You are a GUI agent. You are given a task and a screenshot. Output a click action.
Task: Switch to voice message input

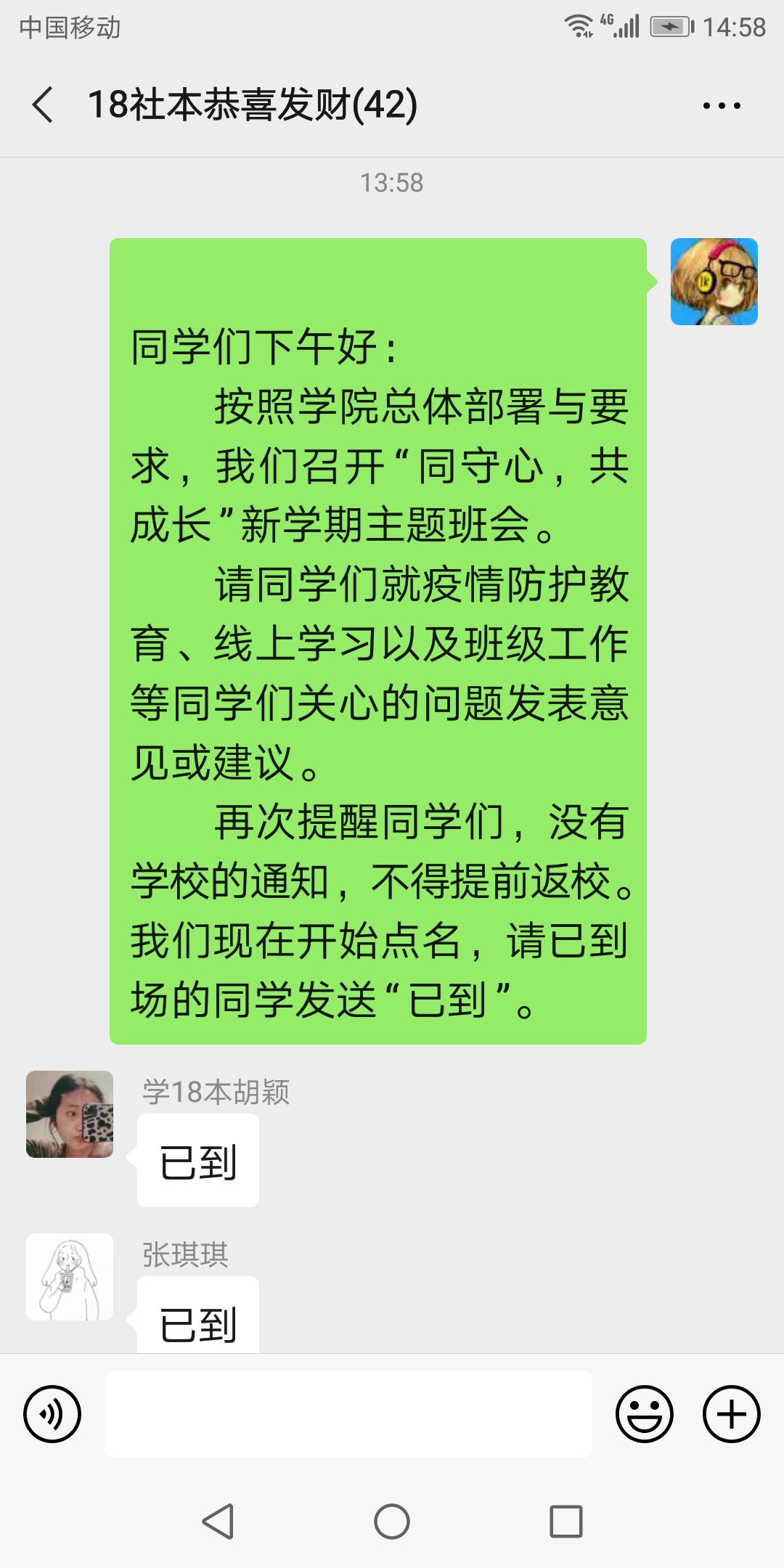click(x=52, y=1414)
